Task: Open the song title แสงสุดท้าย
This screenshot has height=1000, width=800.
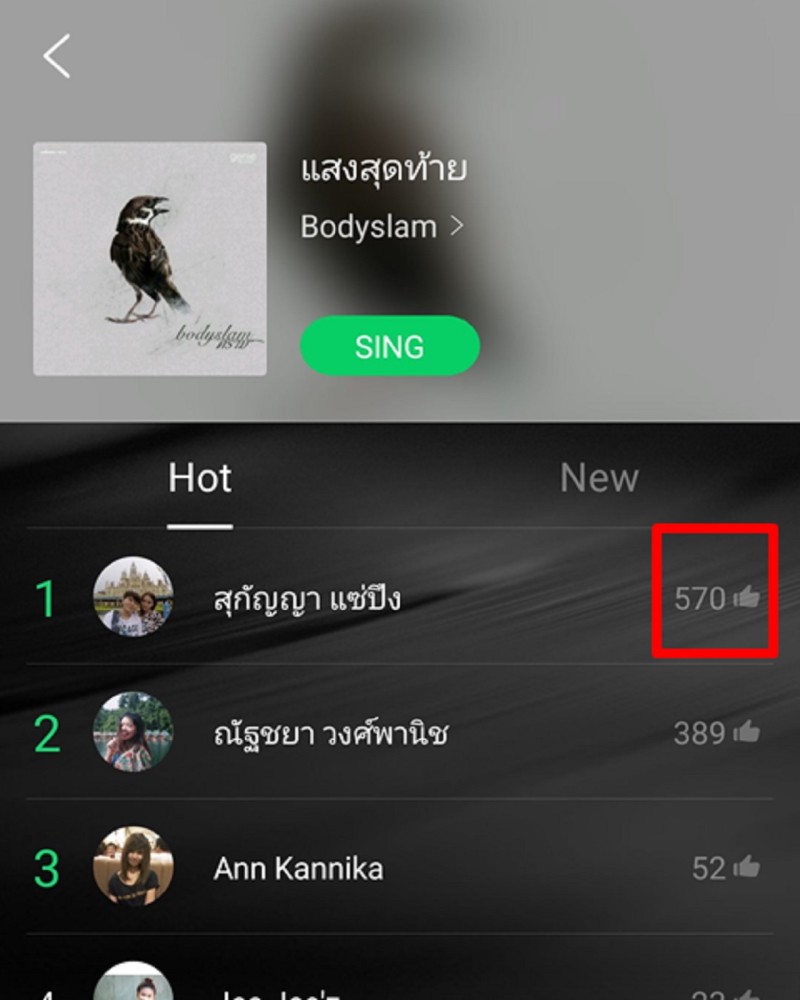Action: coord(384,168)
